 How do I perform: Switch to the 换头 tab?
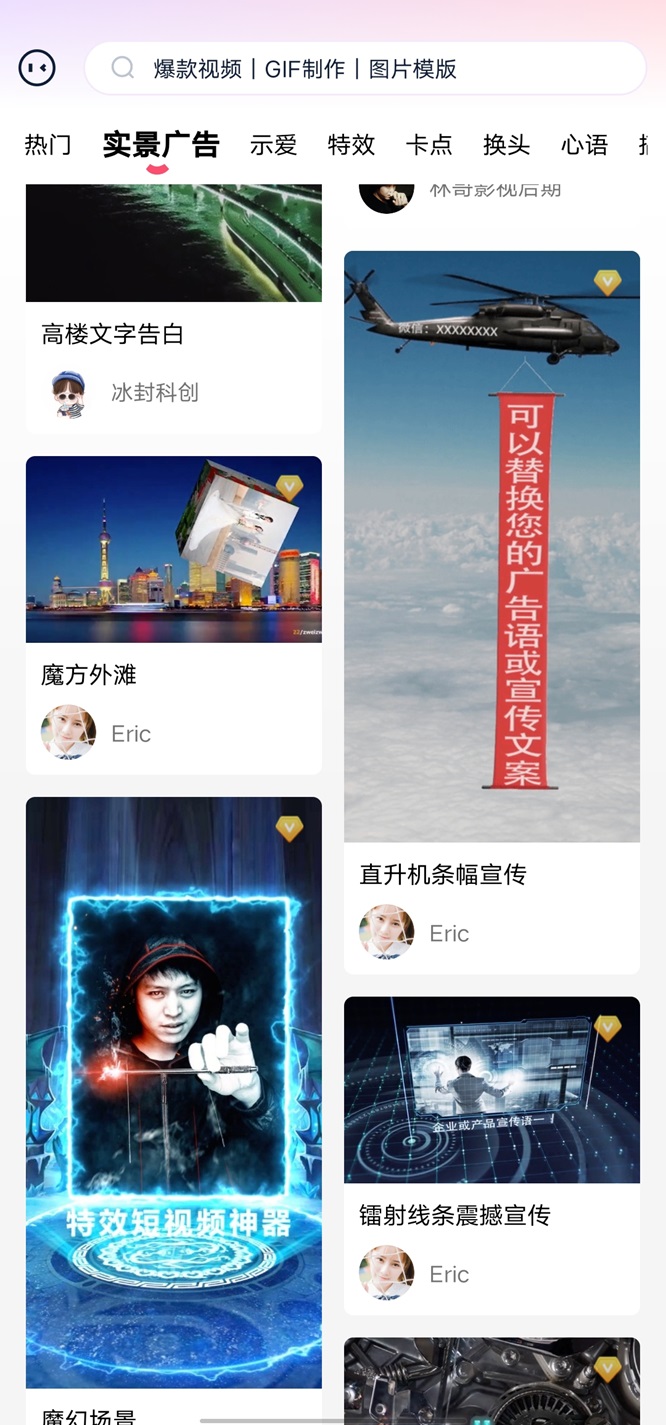click(506, 145)
